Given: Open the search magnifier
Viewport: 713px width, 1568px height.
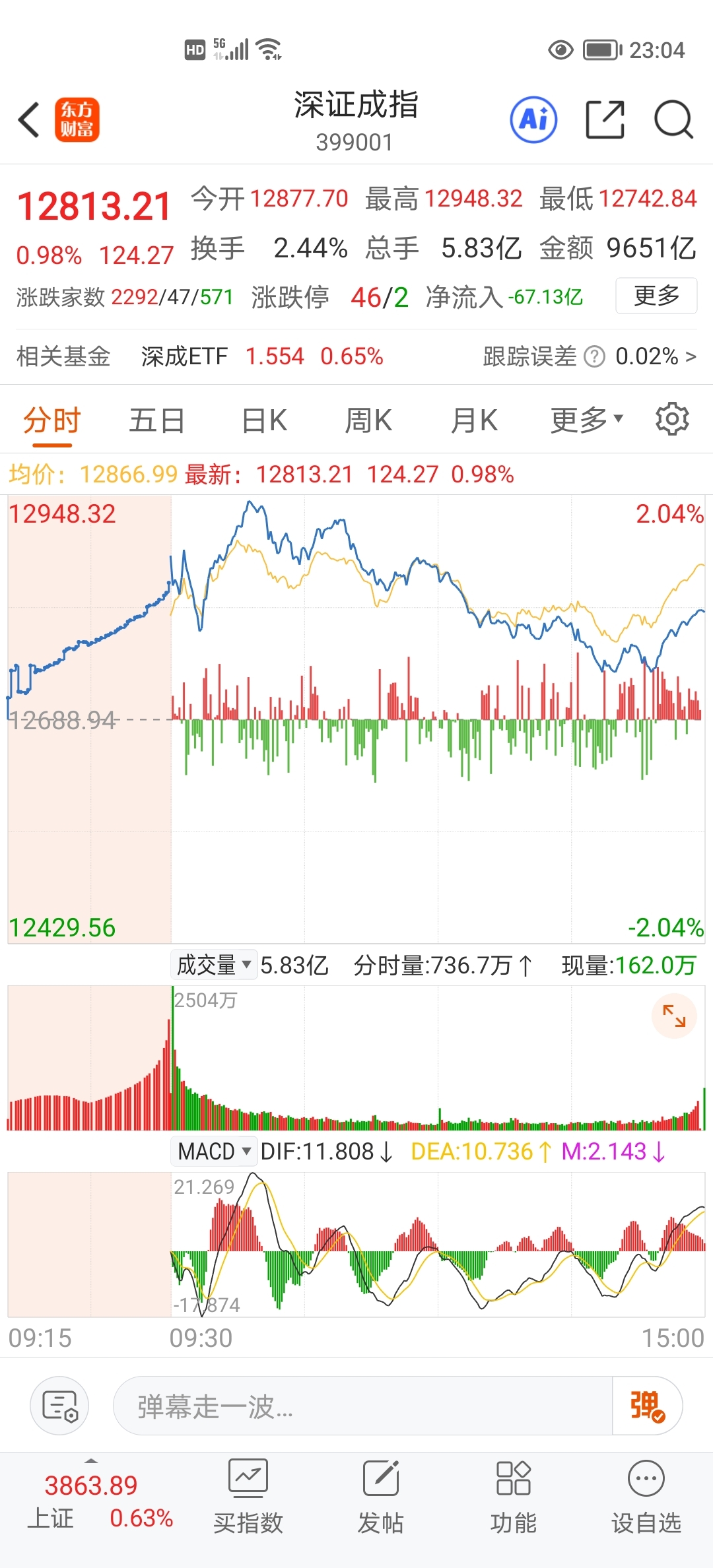Looking at the screenshot, I should click(x=673, y=120).
